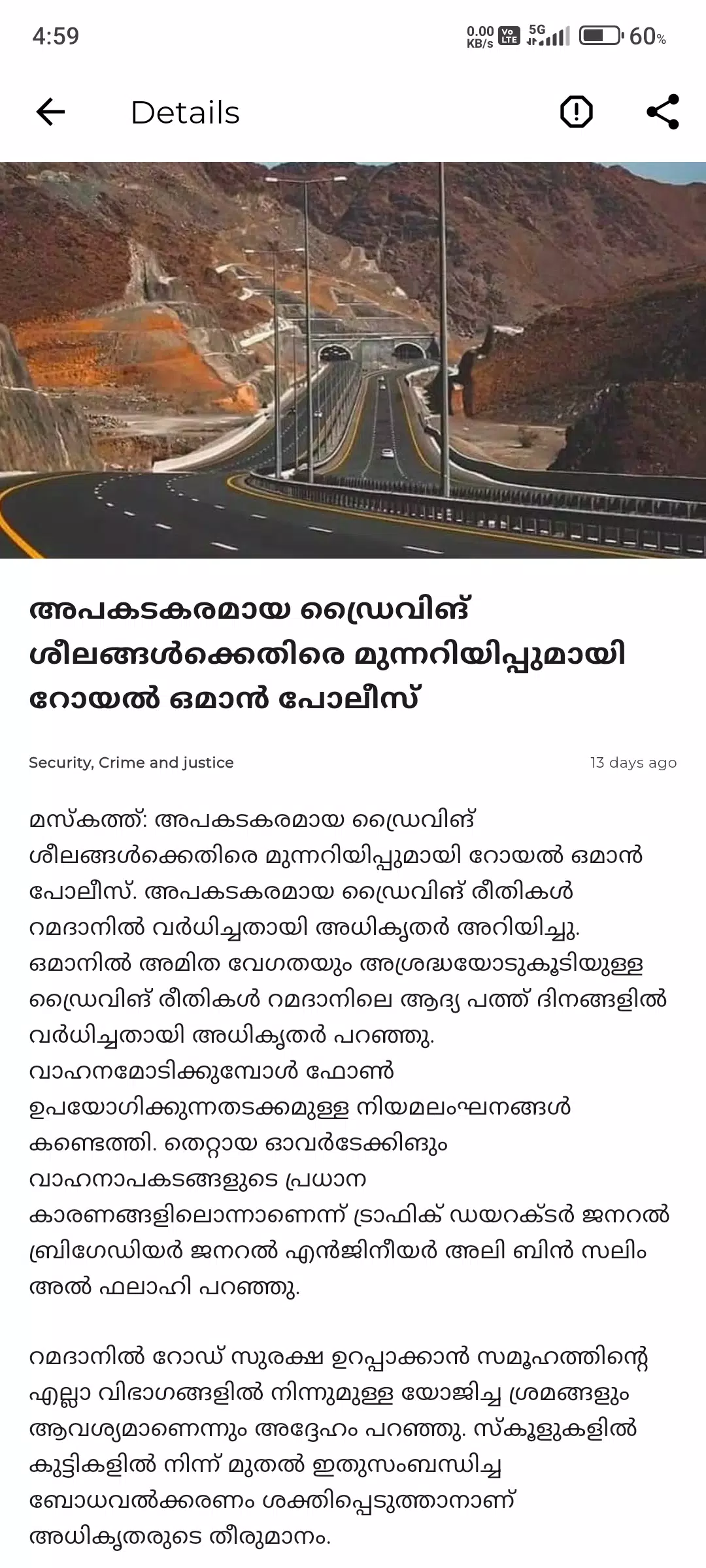Report this article with the alert icon
706x1568 pixels.
pyautogui.click(x=576, y=112)
